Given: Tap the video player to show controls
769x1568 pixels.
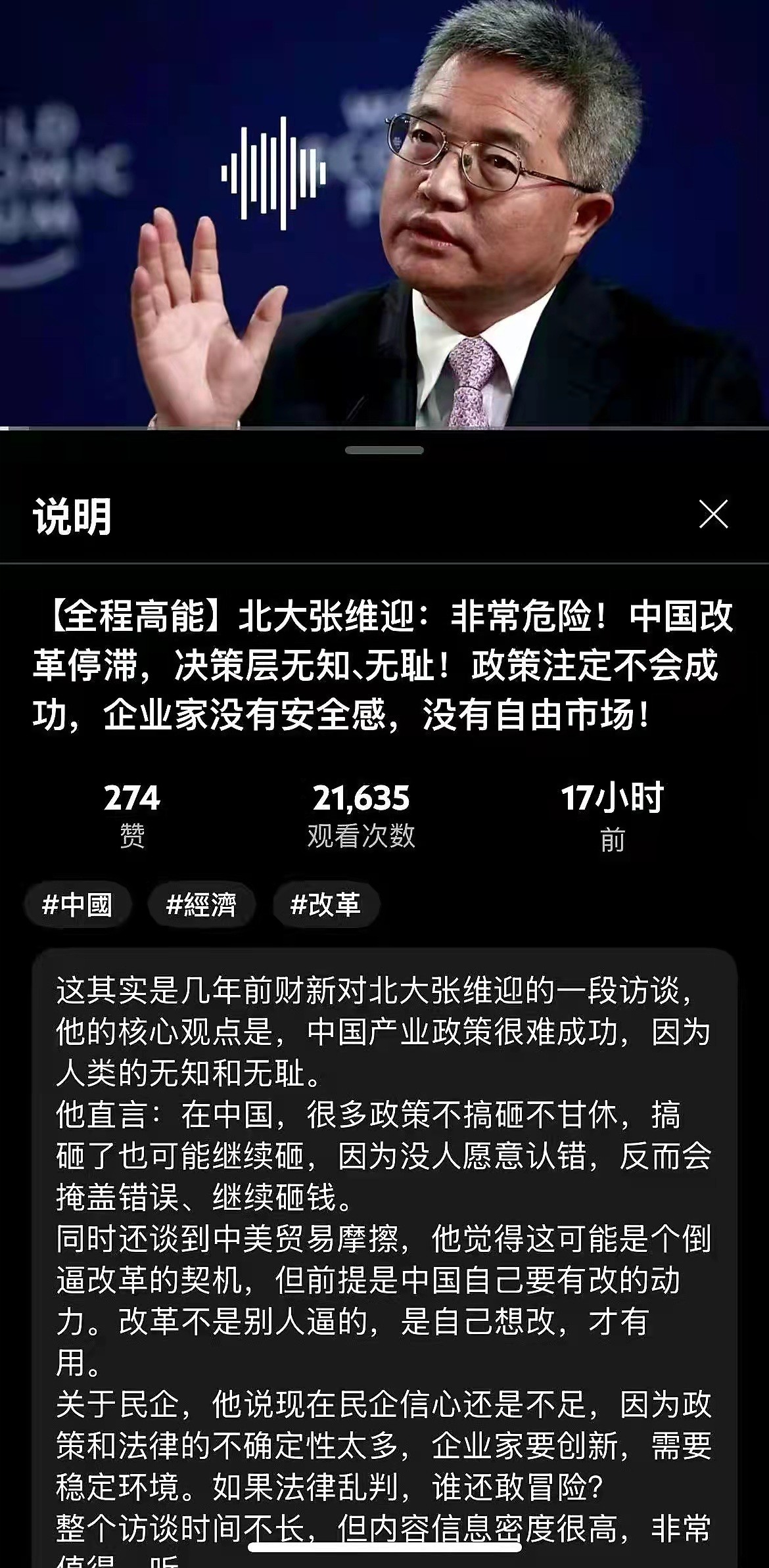Looking at the screenshot, I should point(384,214).
